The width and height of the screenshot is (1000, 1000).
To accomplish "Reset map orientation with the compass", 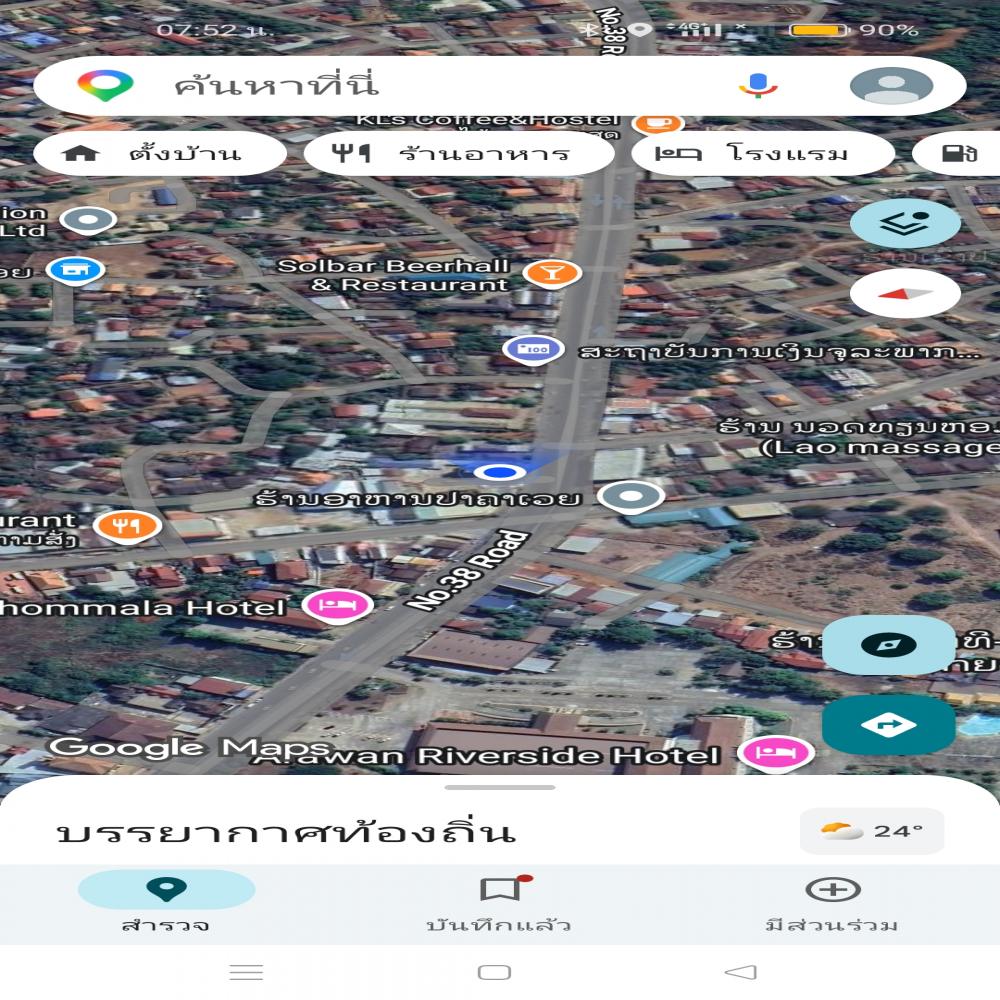I will pyautogui.click(x=904, y=294).
